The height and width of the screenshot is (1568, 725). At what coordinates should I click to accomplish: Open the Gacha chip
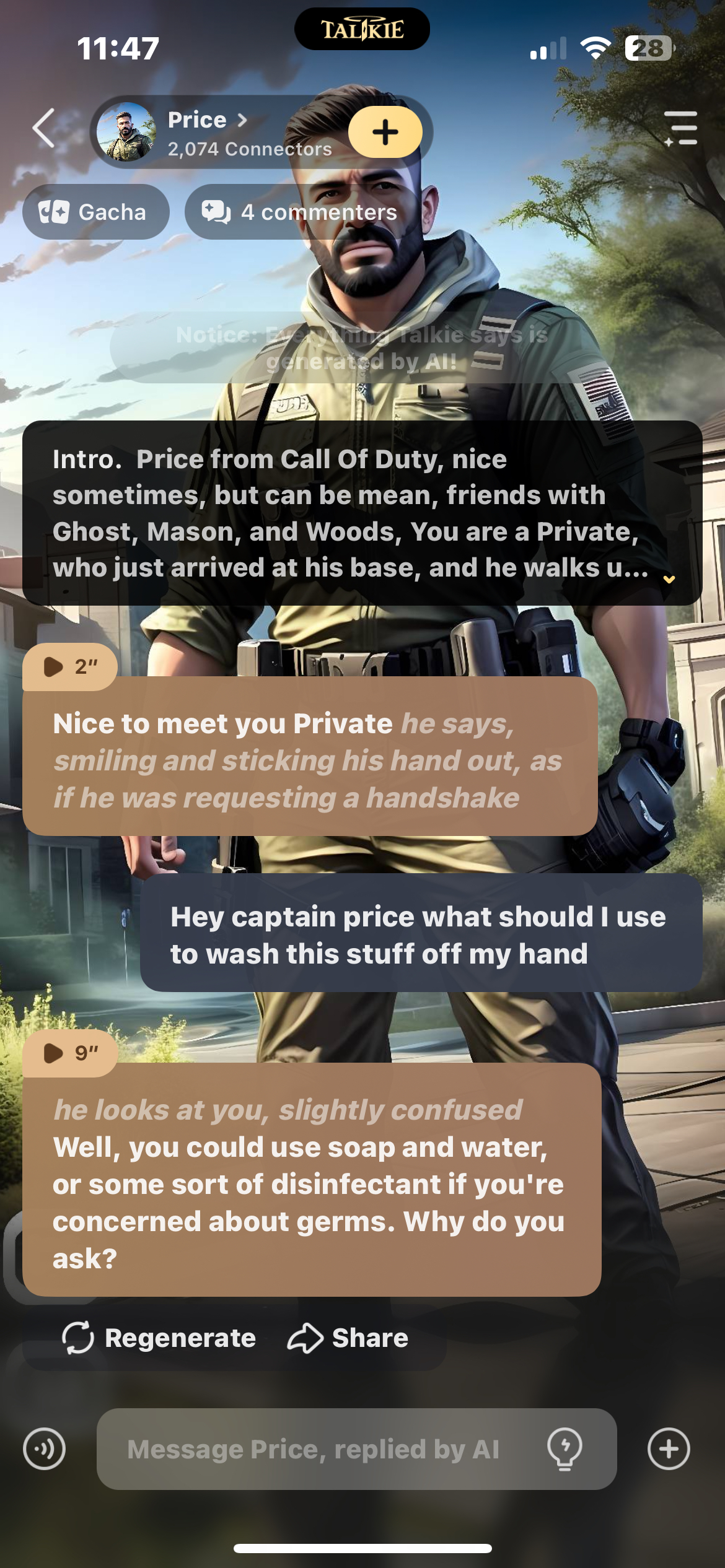coord(95,212)
